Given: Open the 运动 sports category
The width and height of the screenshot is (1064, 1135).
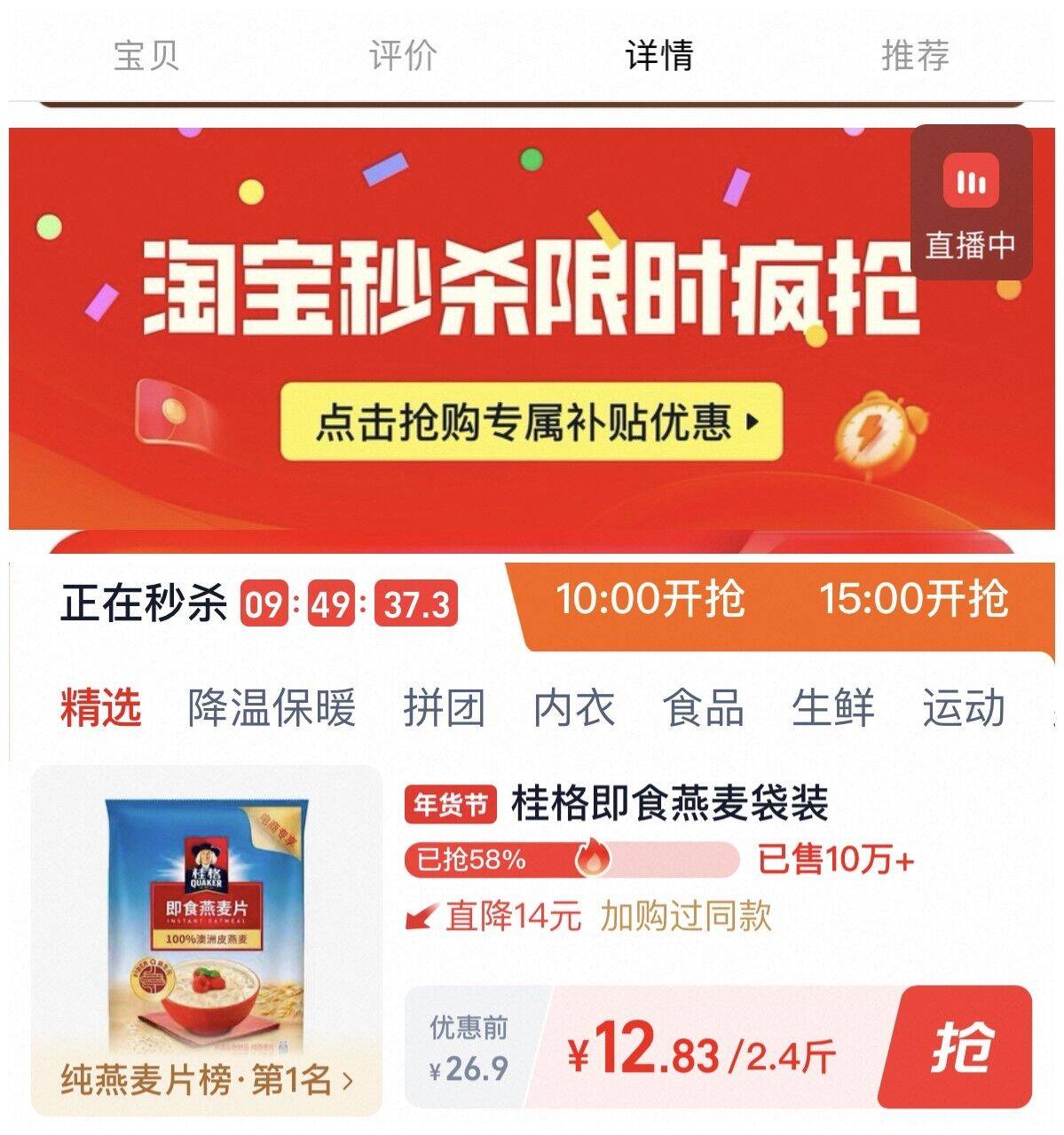Looking at the screenshot, I should point(963,707).
